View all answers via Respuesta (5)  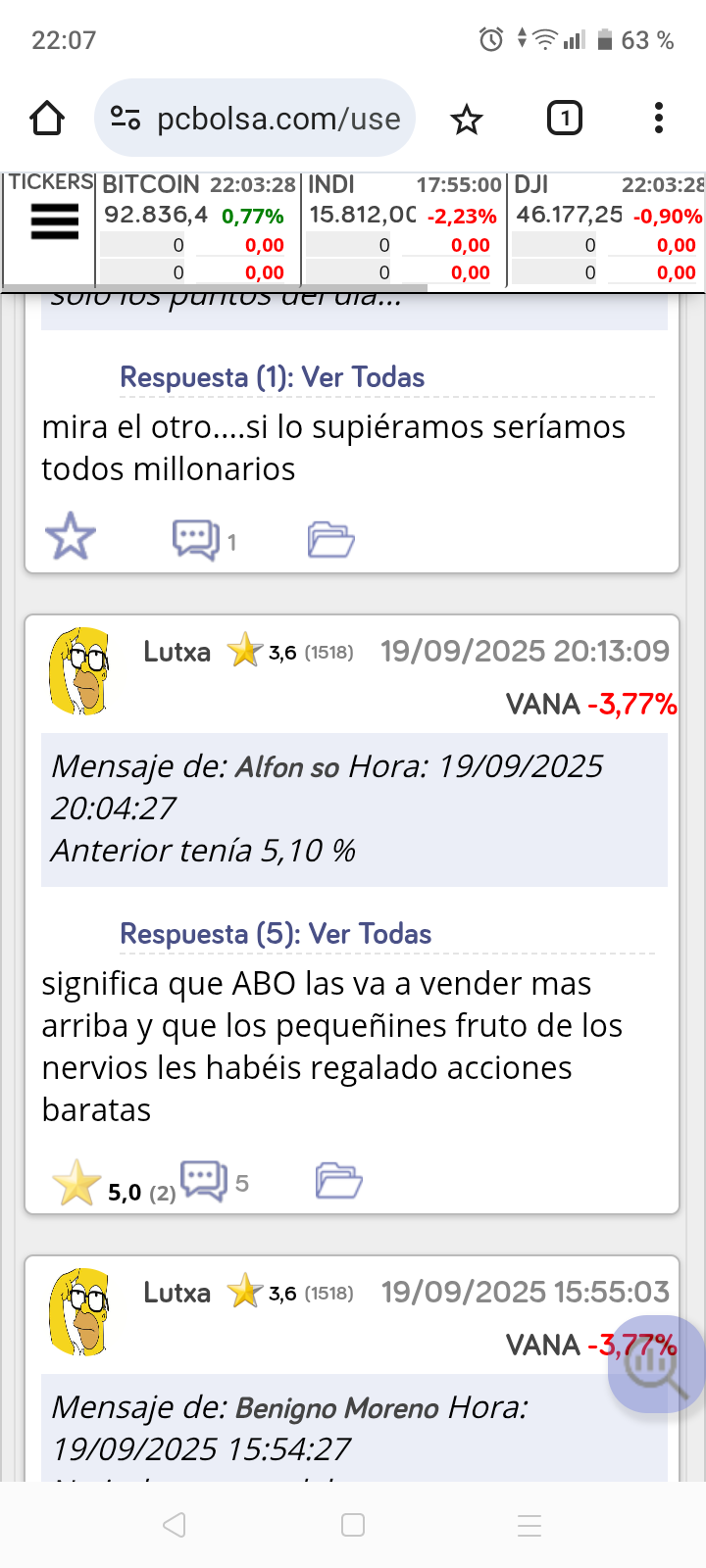(x=276, y=934)
